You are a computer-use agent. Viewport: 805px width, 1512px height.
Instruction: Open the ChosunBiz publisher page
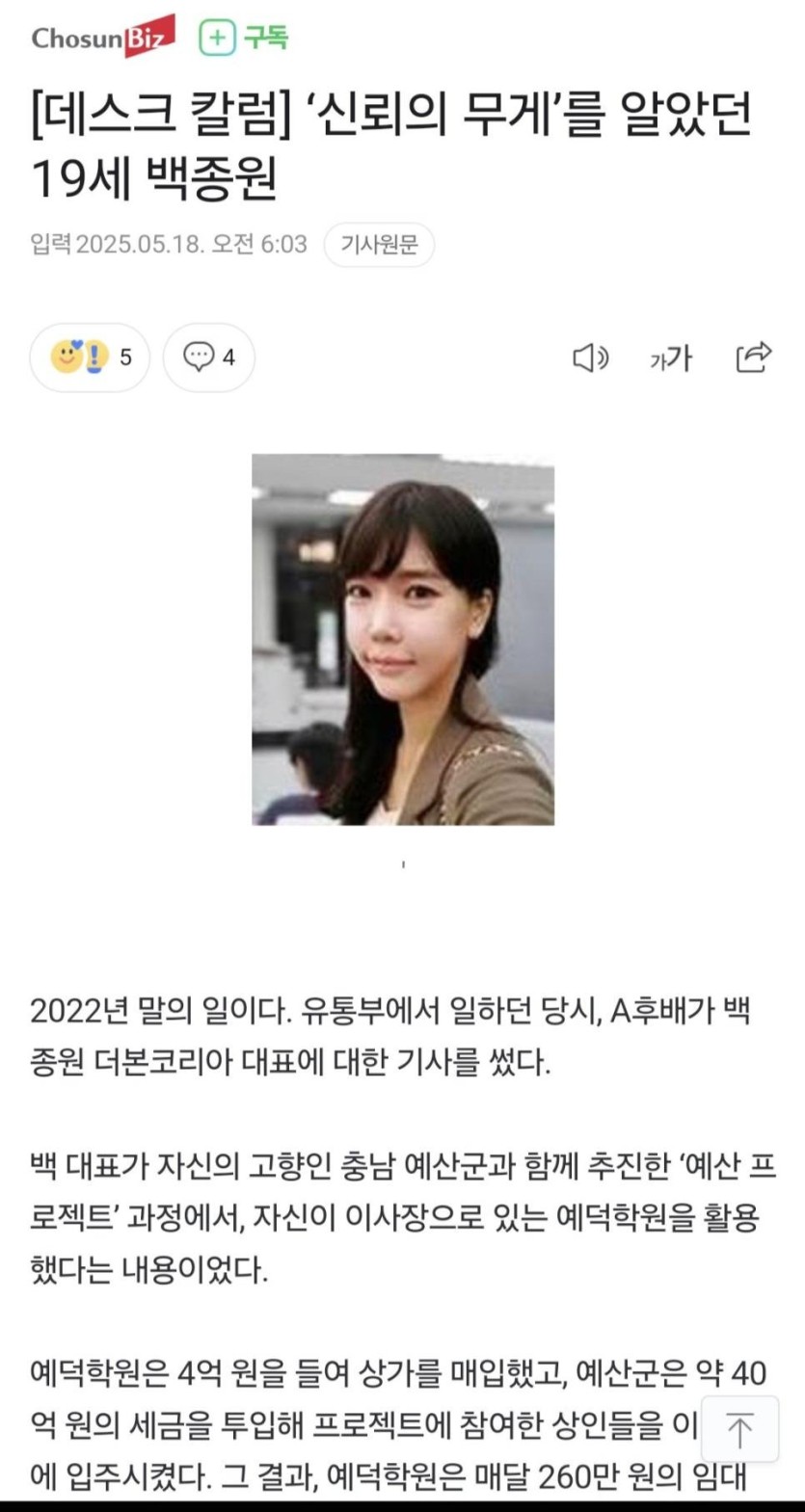[x=103, y=38]
